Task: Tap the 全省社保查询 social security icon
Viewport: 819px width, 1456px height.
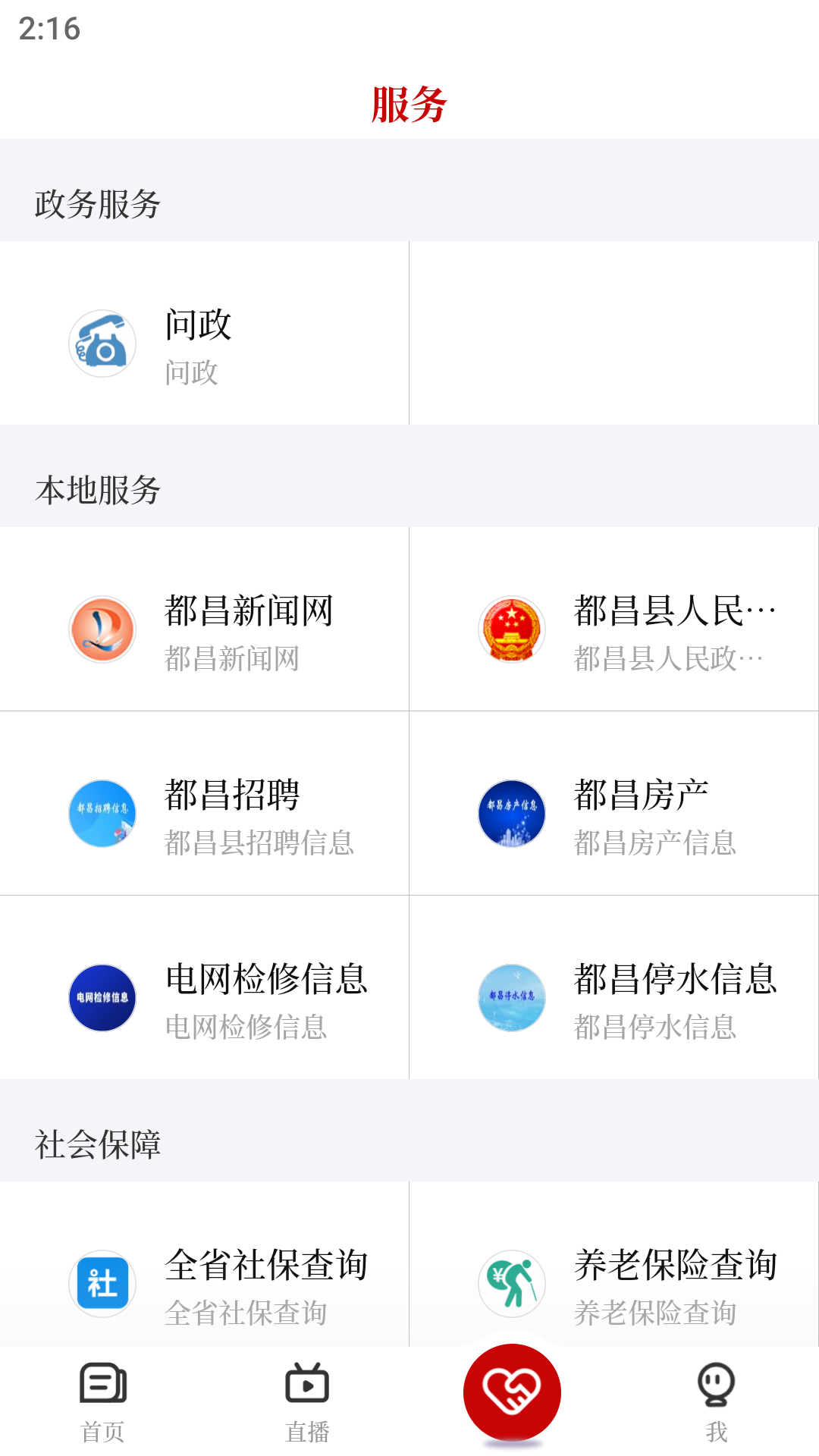Action: pos(102,1280)
